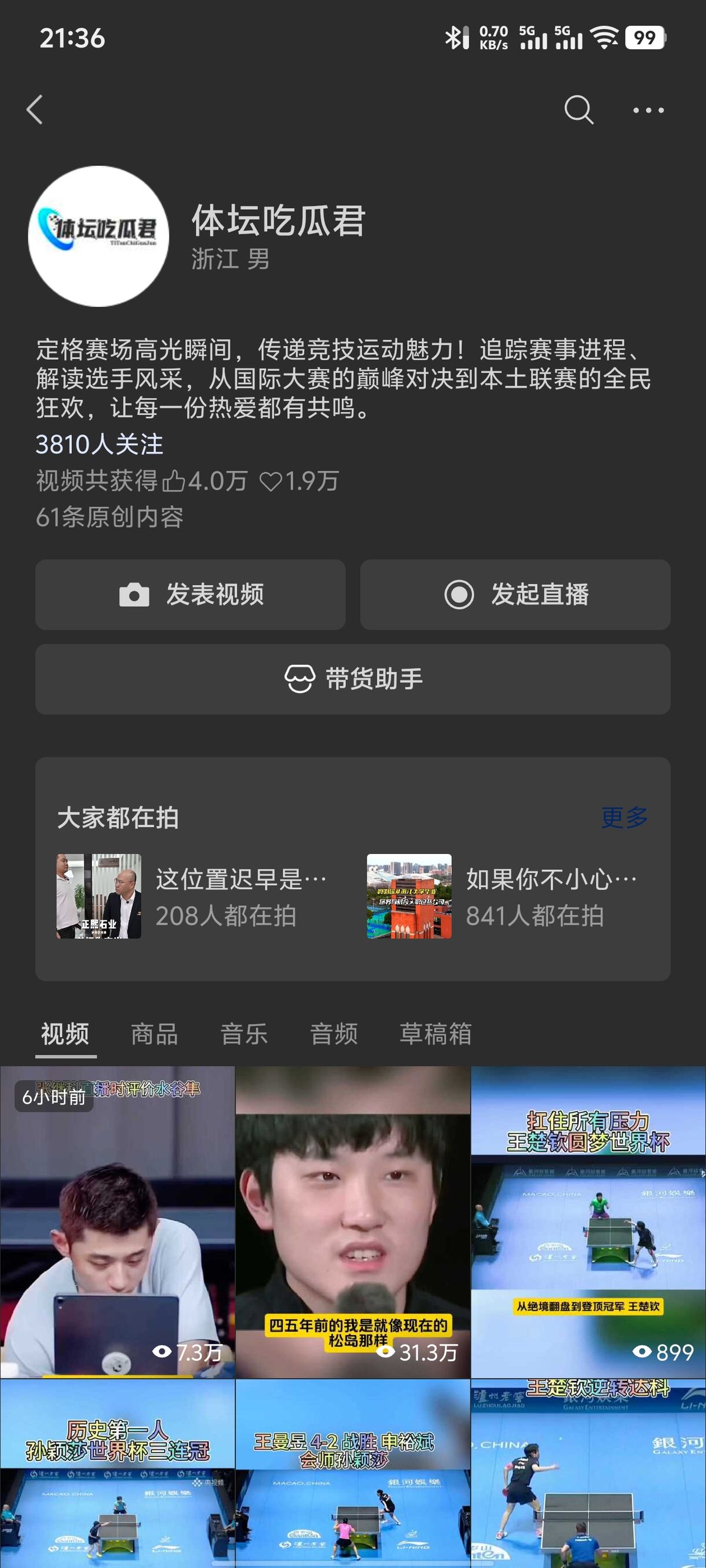The width and height of the screenshot is (706, 1568).
Task: Open search from the top bar
Action: [x=578, y=109]
